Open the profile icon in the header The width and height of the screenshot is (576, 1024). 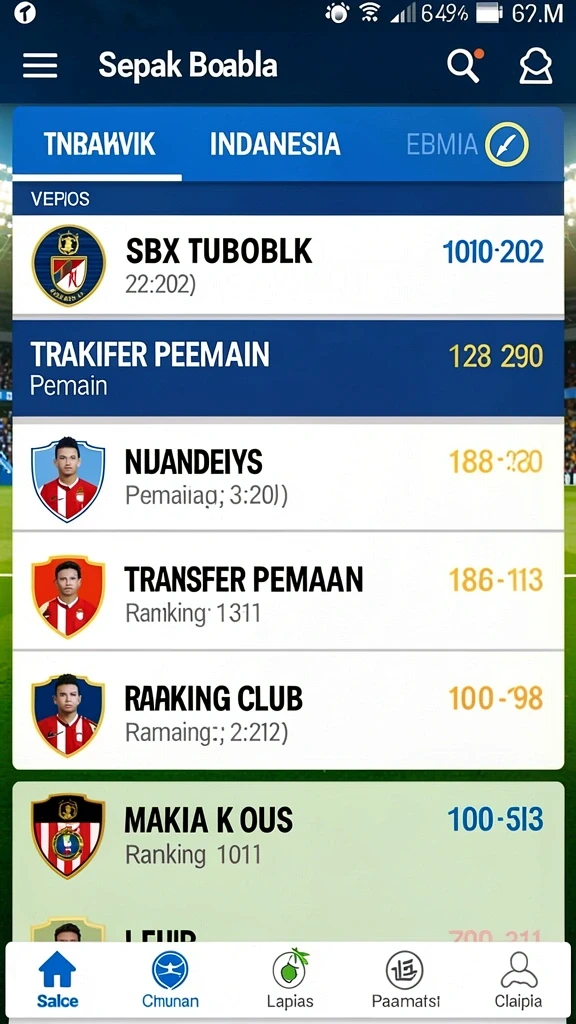coord(536,66)
